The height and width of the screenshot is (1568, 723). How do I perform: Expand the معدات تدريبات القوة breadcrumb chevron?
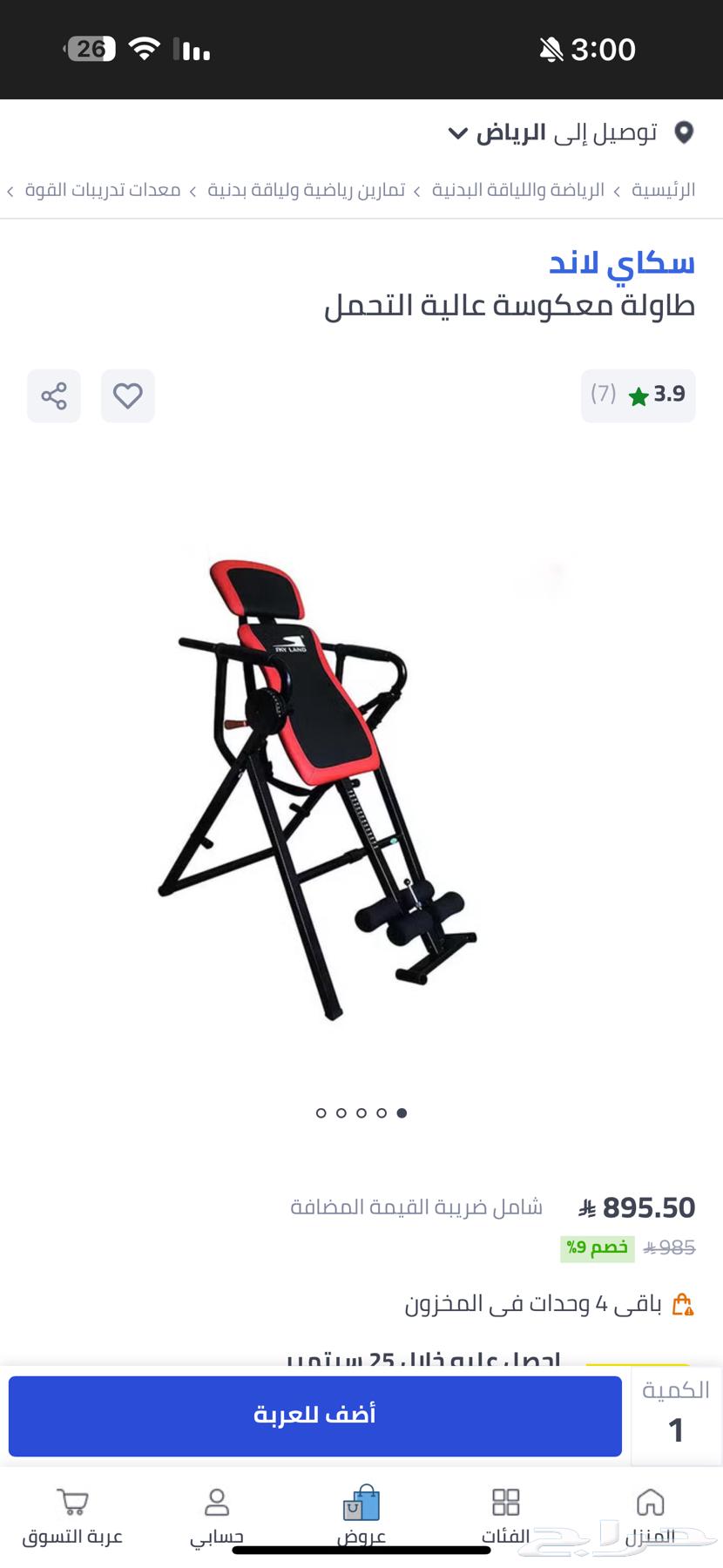[x=10, y=190]
